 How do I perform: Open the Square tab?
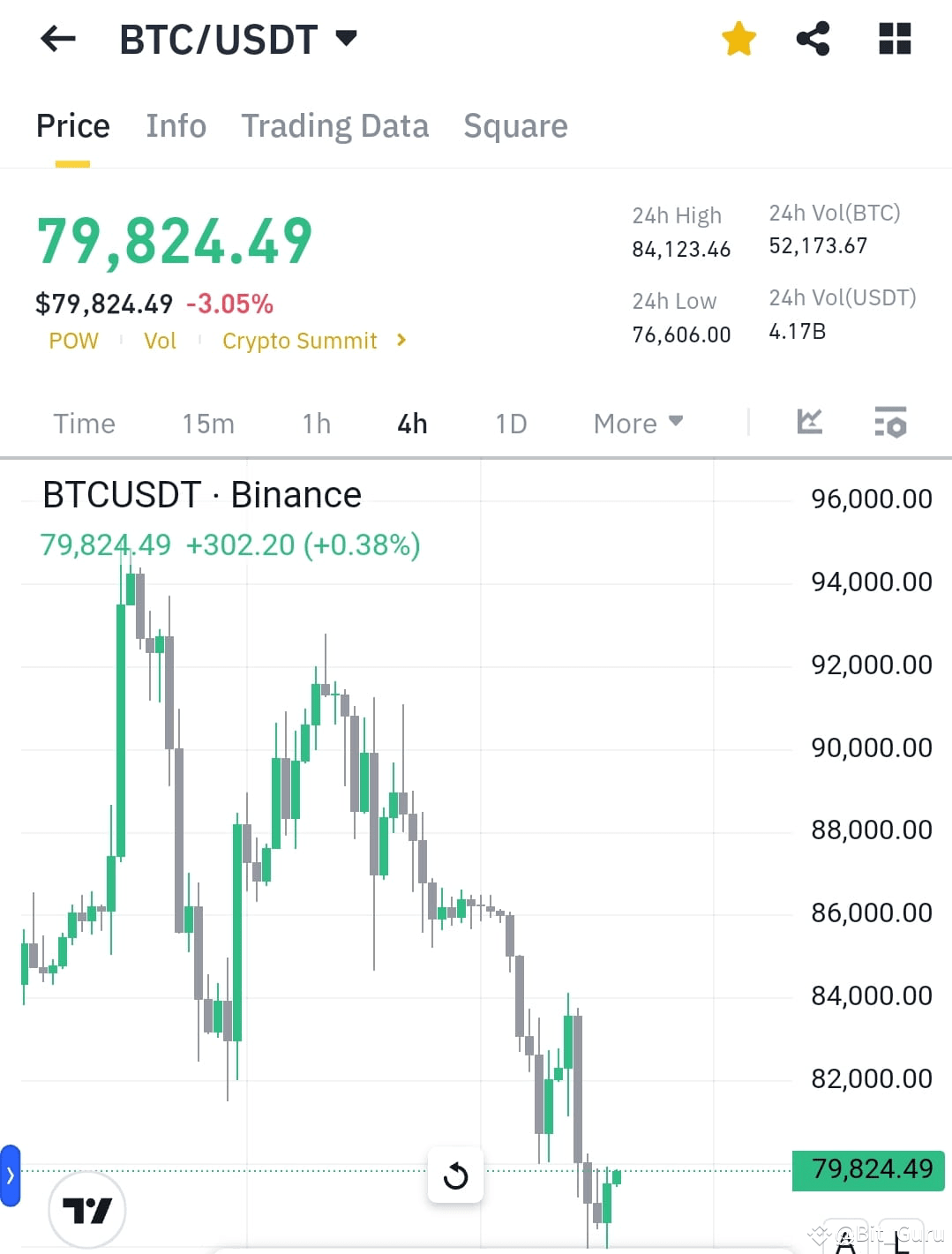tap(515, 125)
